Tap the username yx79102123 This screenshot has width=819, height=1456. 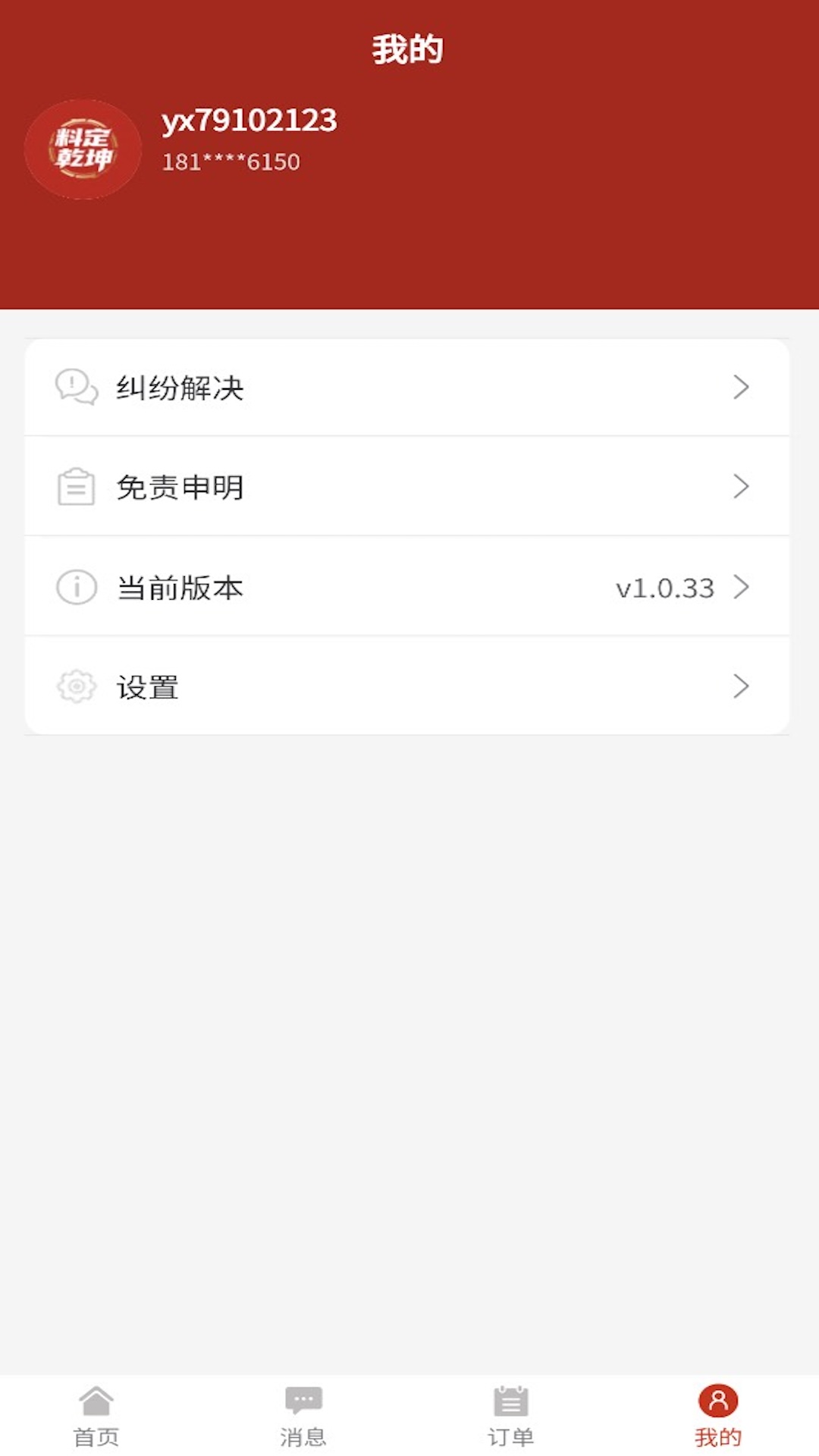[249, 120]
